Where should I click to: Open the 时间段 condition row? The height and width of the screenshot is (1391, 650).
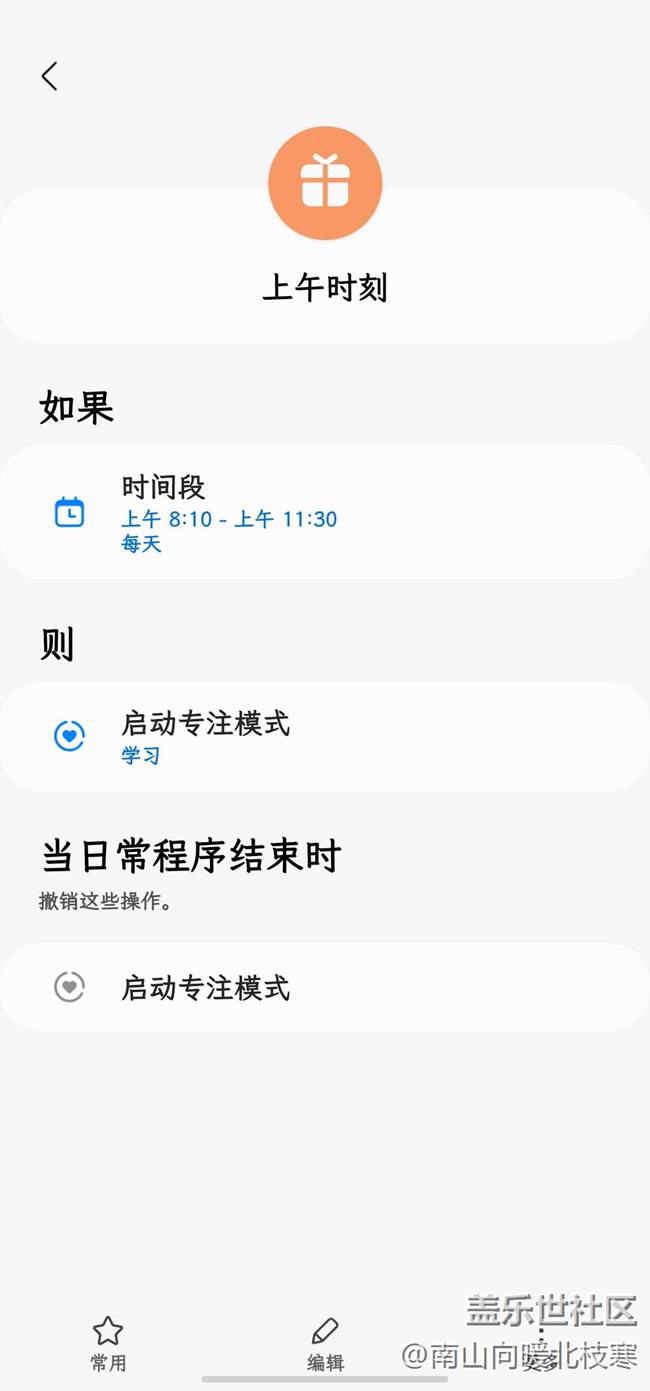324,513
